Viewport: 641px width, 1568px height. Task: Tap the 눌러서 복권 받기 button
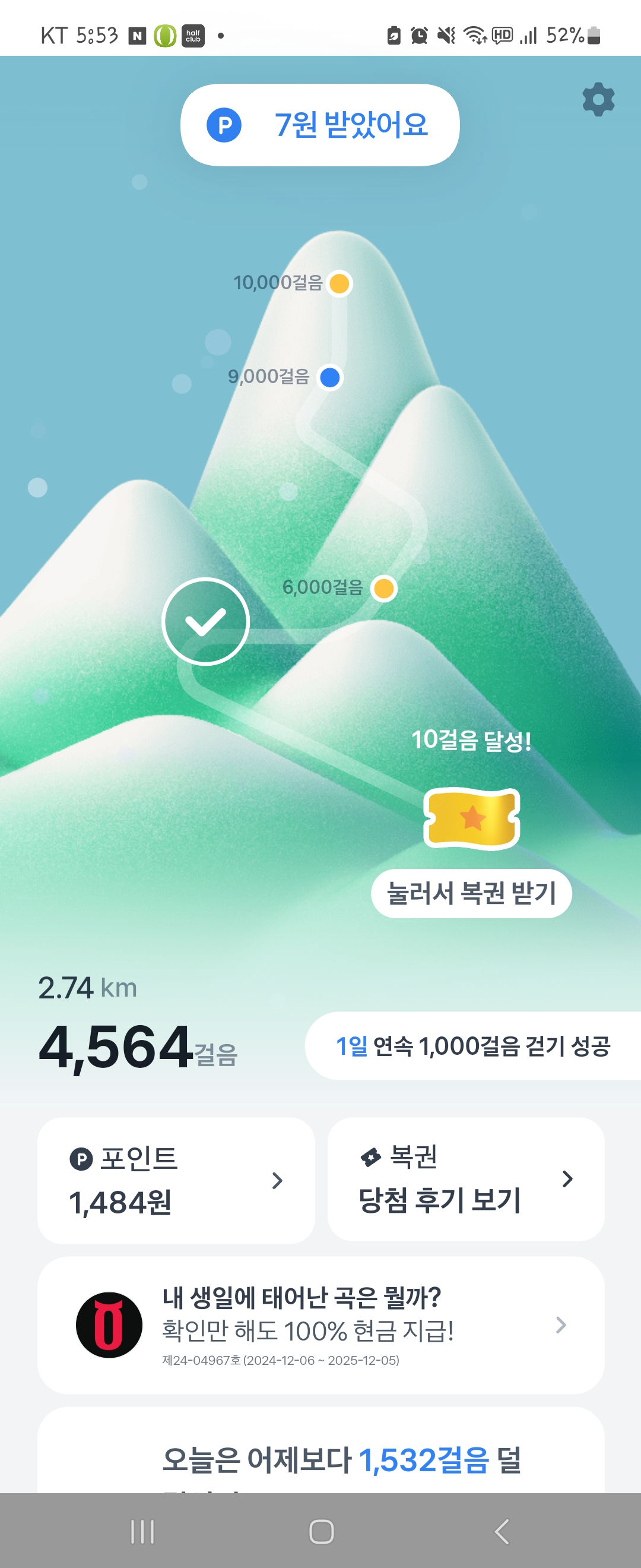point(471,893)
